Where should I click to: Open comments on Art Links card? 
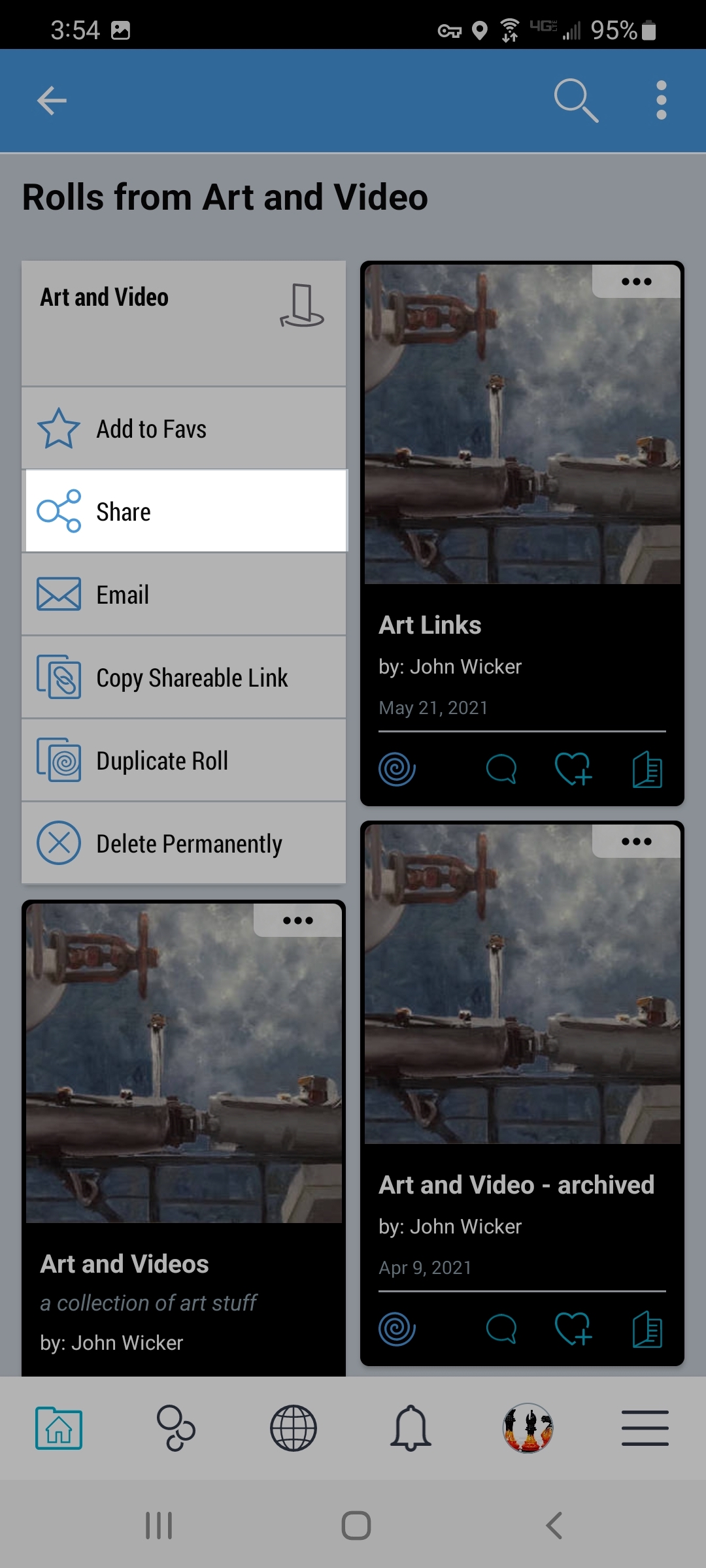click(501, 769)
